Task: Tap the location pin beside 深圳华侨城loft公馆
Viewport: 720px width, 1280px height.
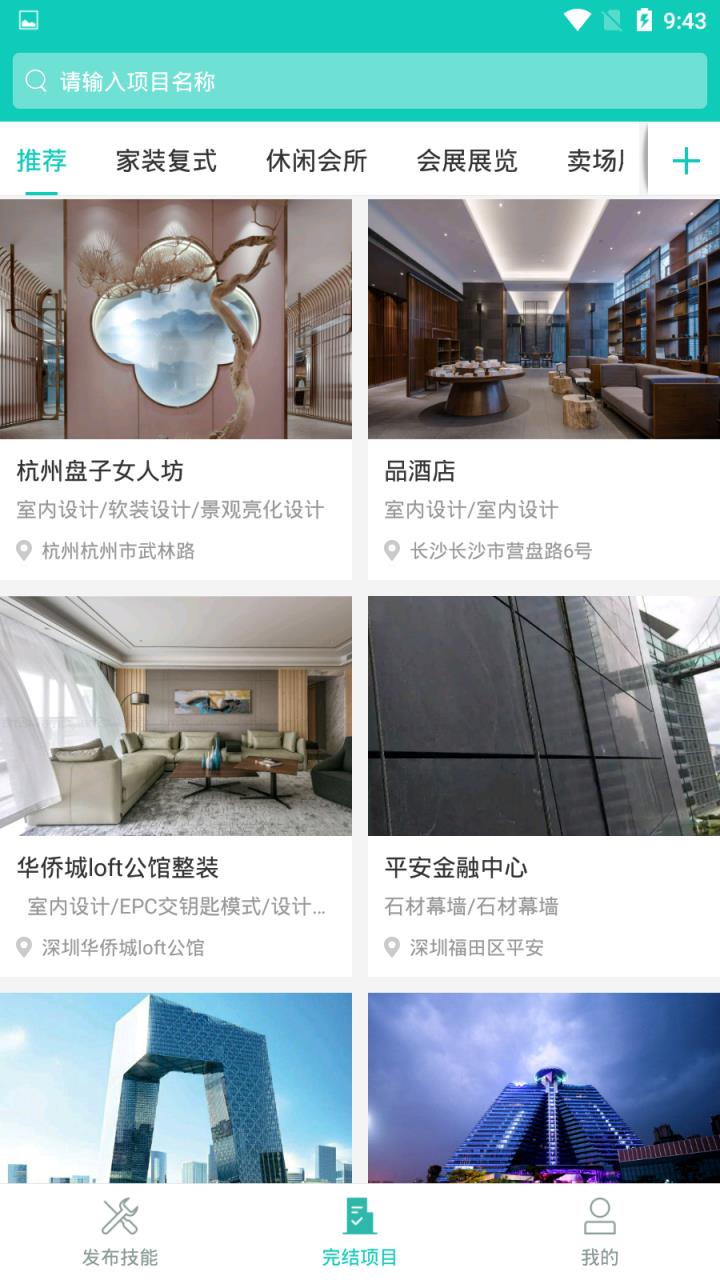Action: point(22,946)
